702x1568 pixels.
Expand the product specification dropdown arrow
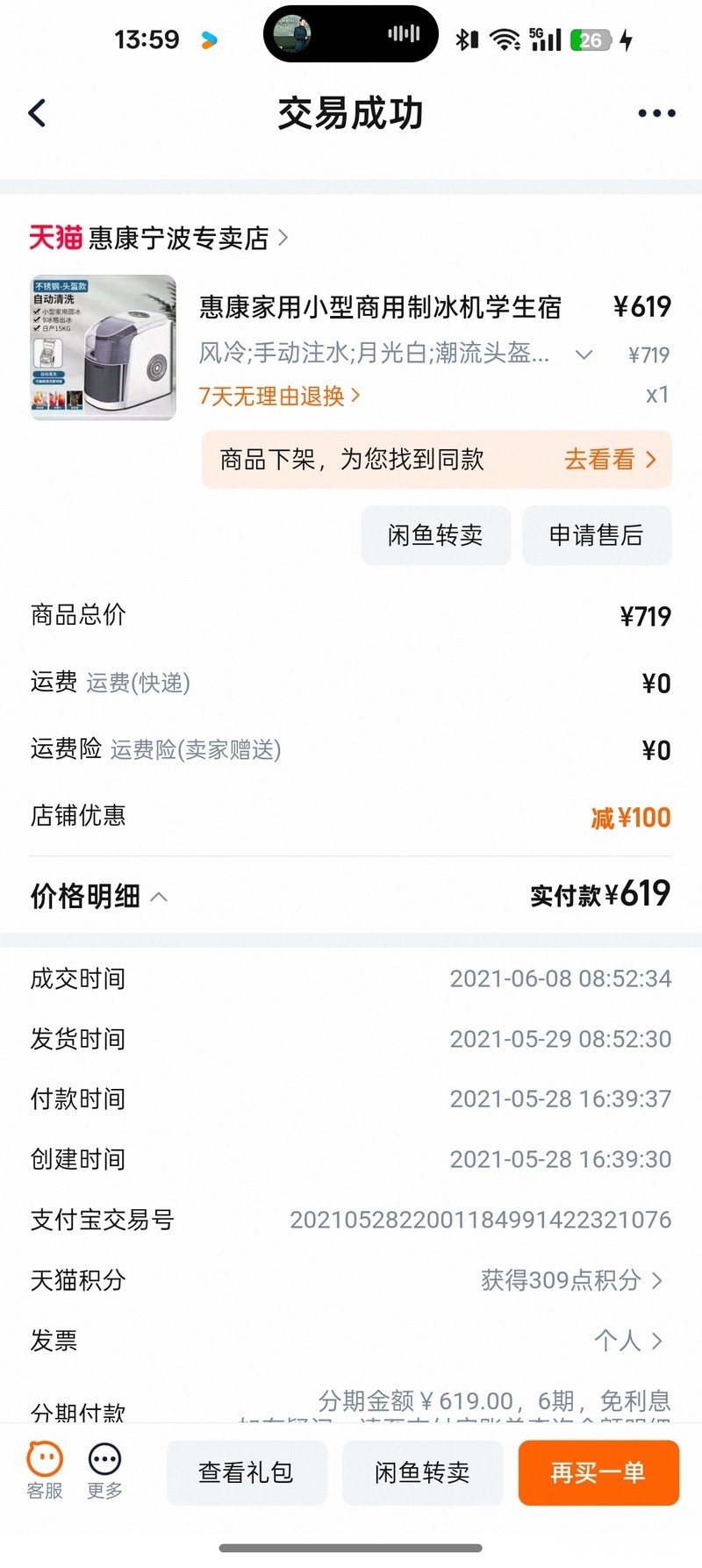pyautogui.click(x=584, y=354)
